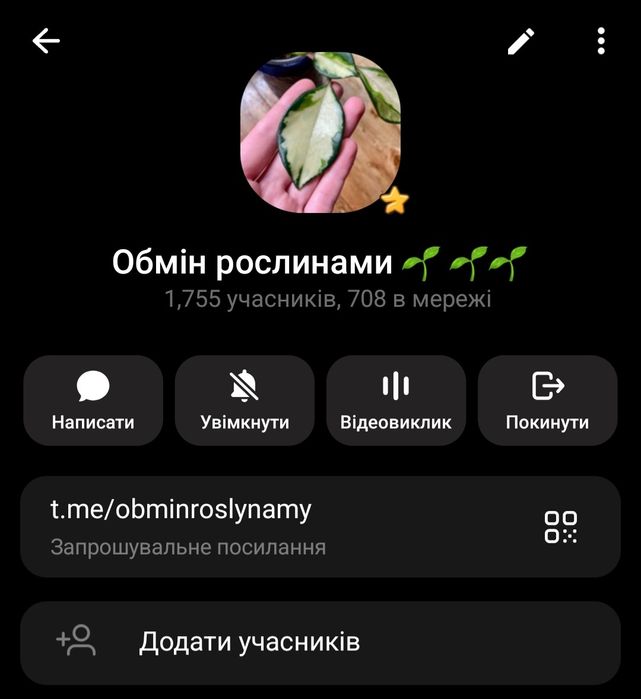Select Додати учасників to add members
Screen dimensions: 641x699
[249, 642]
